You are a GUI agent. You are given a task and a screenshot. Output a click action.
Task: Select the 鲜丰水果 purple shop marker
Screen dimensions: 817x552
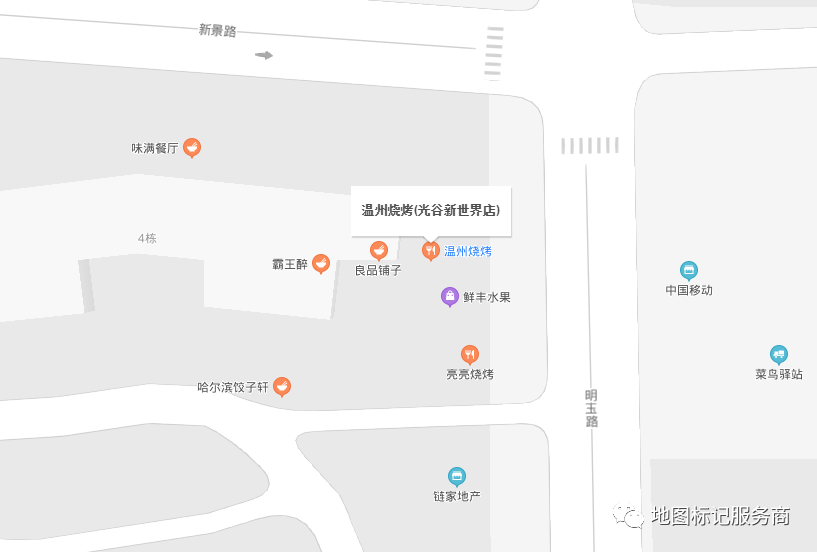click(450, 296)
